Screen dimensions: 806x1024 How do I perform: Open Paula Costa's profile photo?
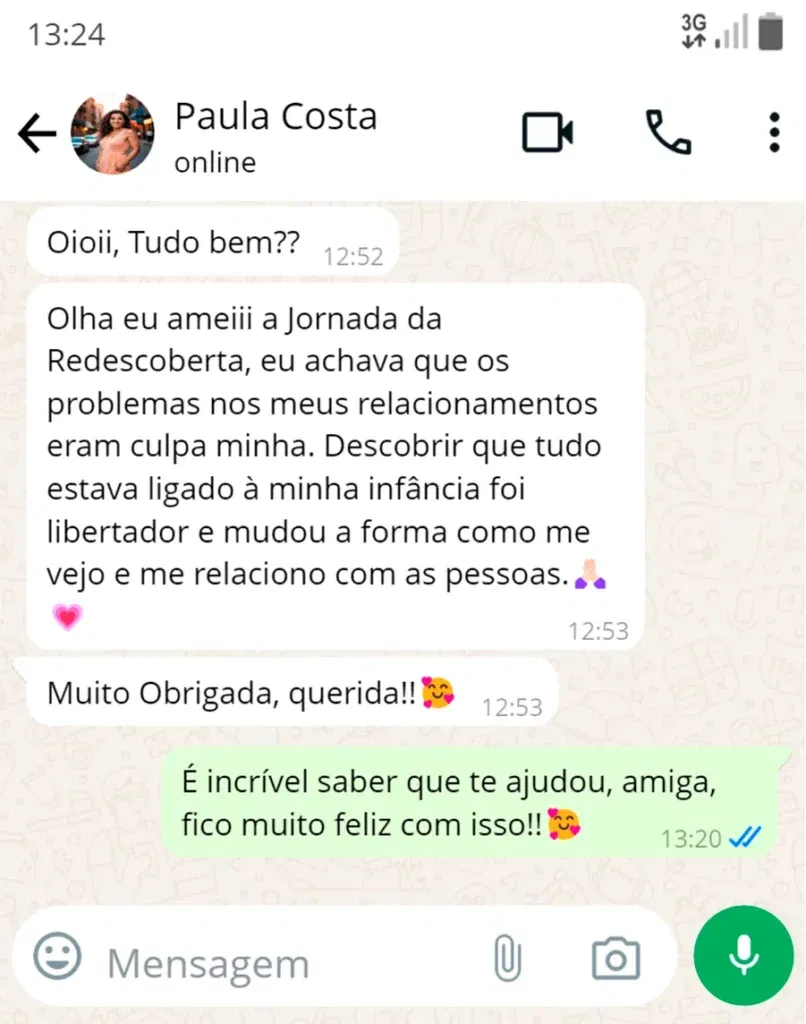[112, 134]
